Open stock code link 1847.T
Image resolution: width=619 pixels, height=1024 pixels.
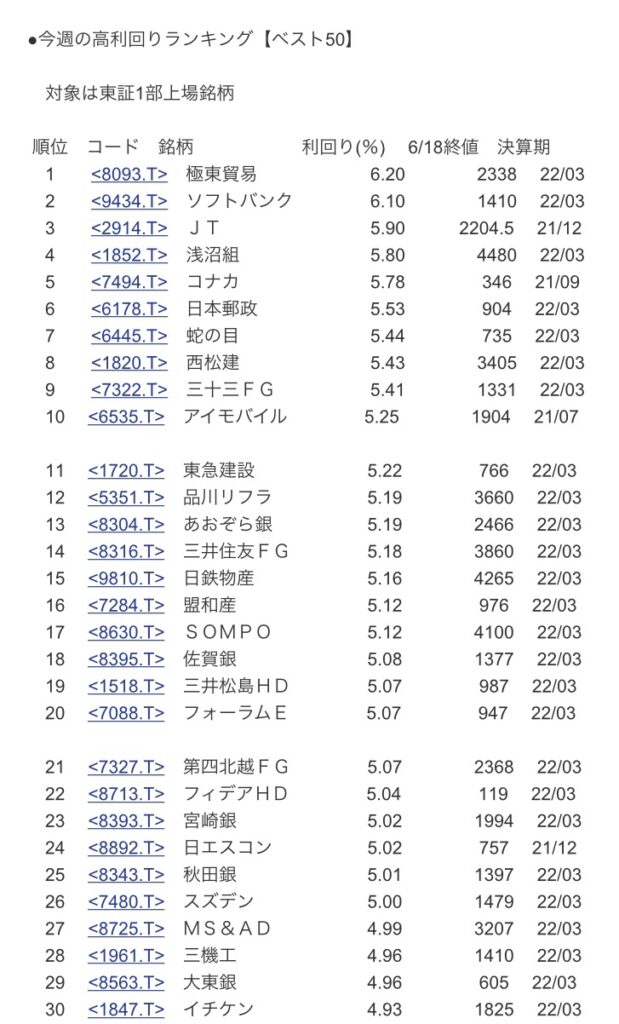[x=126, y=1010]
